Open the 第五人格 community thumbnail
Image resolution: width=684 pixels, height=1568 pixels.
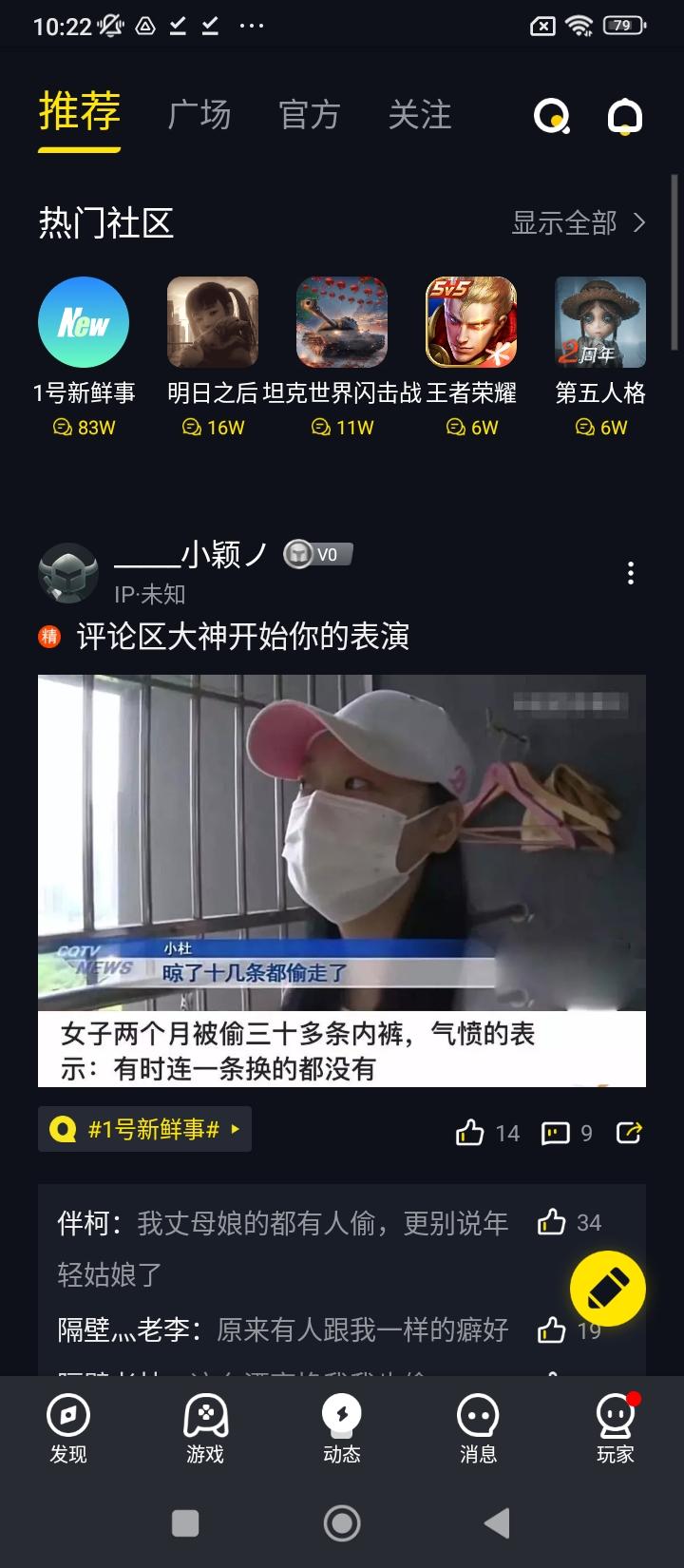coord(599,322)
